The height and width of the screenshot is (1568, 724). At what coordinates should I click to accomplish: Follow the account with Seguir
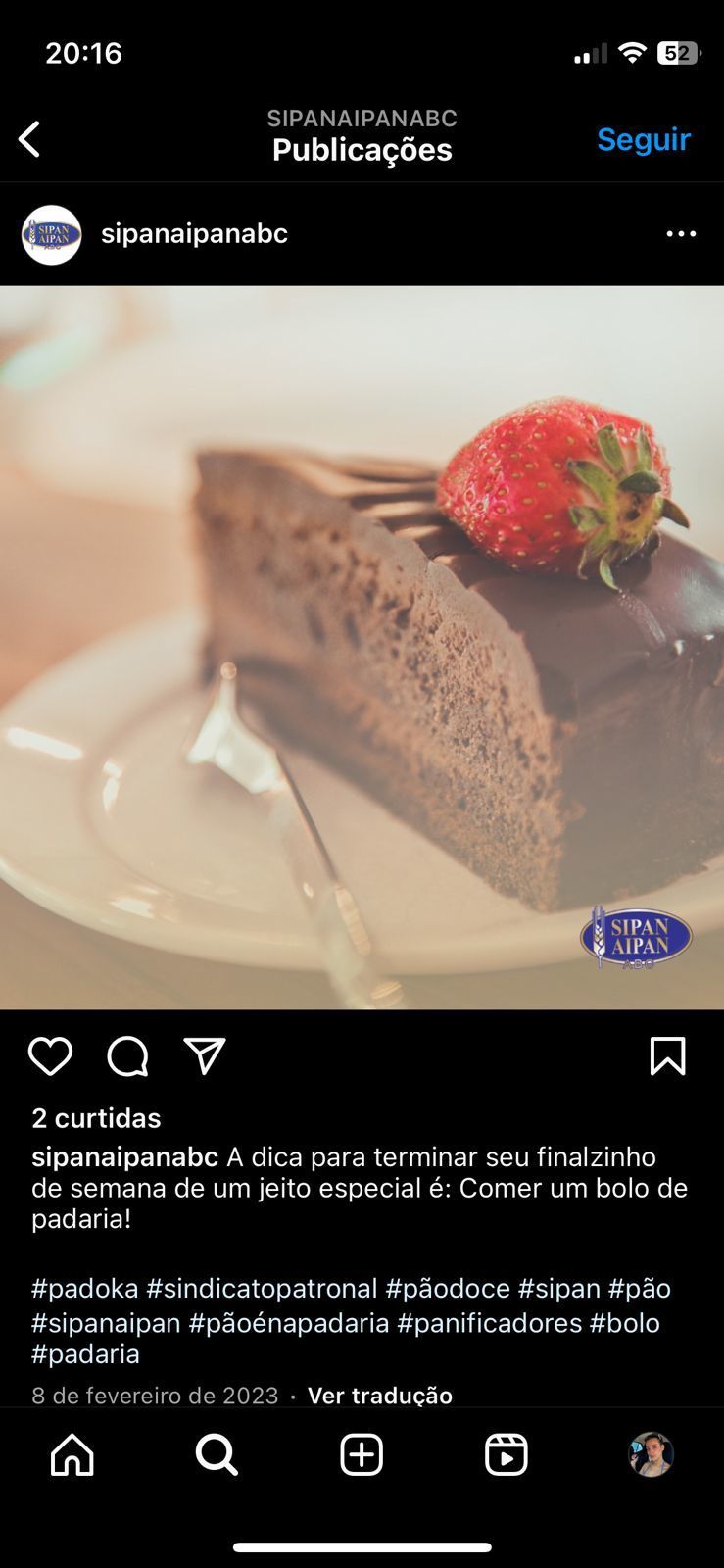(x=644, y=139)
